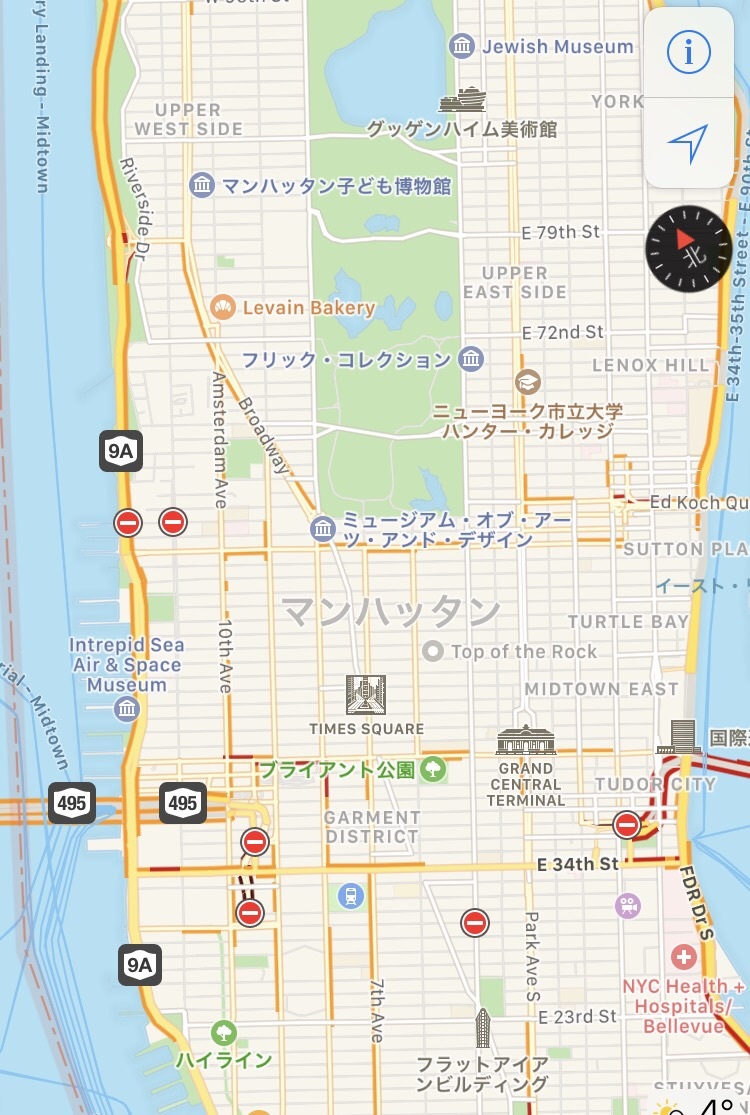Image resolution: width=750 pixels, height=1115 pixels.
Task: Select Grand Central Terminal landmark icon
Action: click(526, 741)
